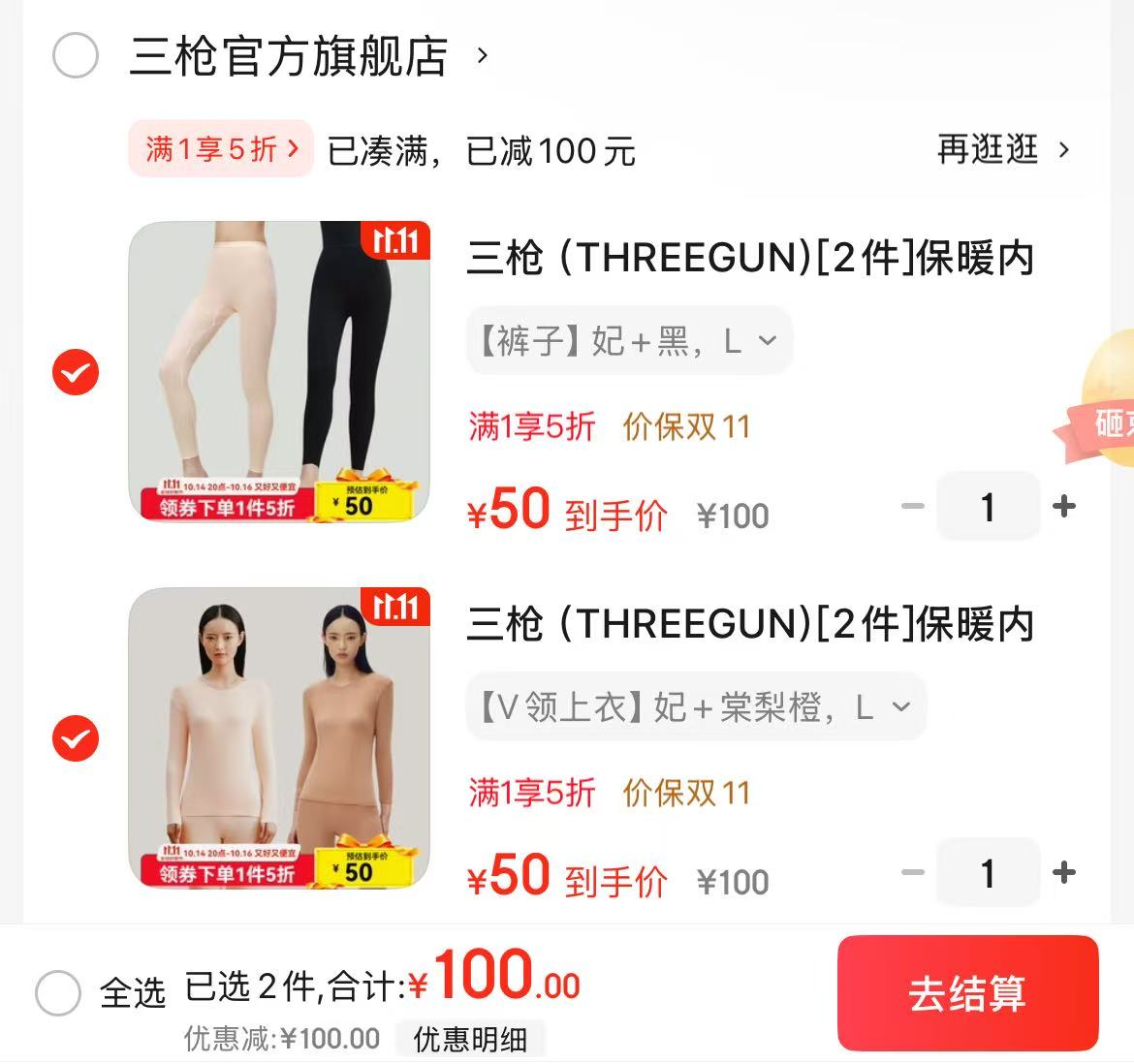1134x1064 pixels.
Task: Open the 【V领上衣】 product image
Action: pos(279,738)
